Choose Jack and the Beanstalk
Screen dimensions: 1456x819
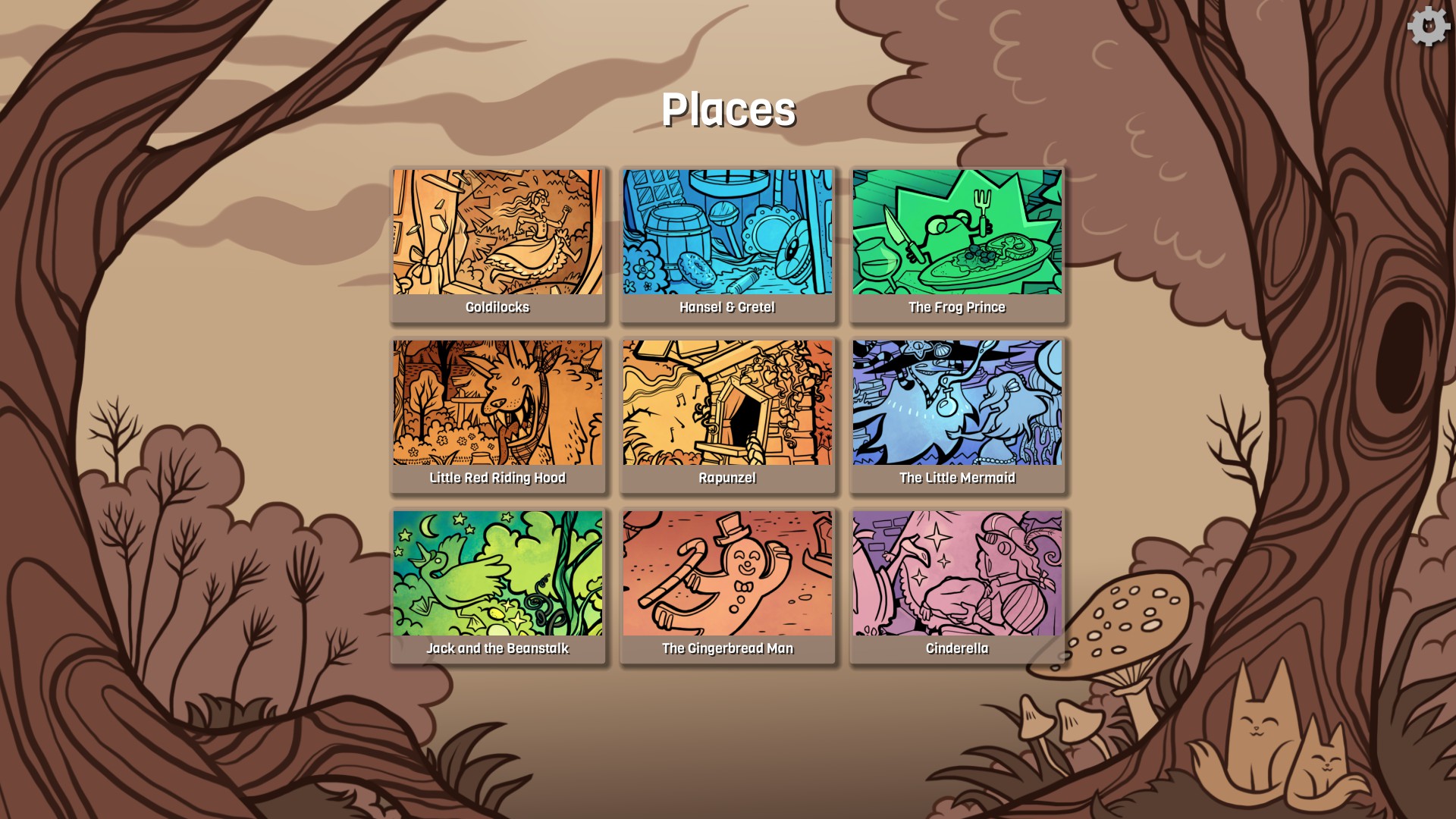pos(497,585)
